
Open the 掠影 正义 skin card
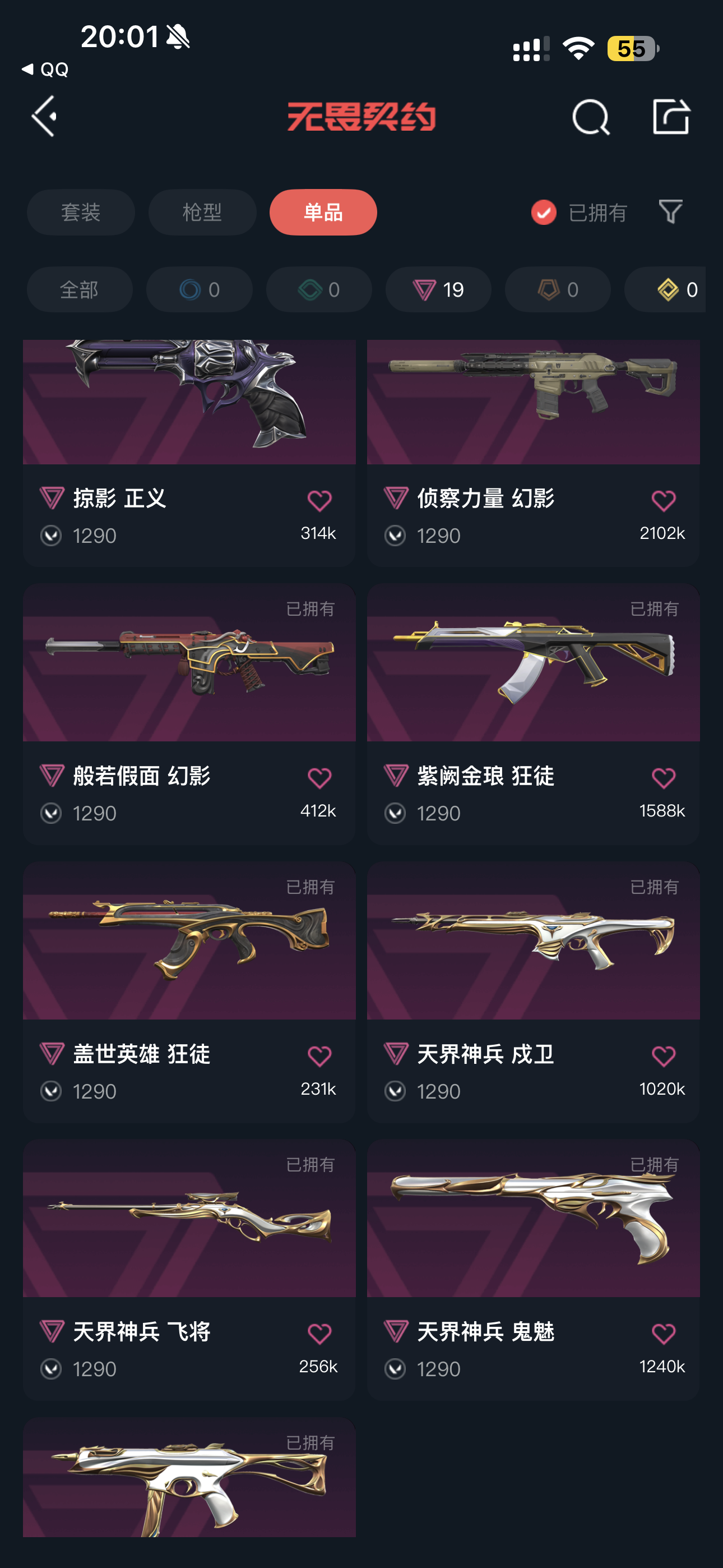pos(189,426)
